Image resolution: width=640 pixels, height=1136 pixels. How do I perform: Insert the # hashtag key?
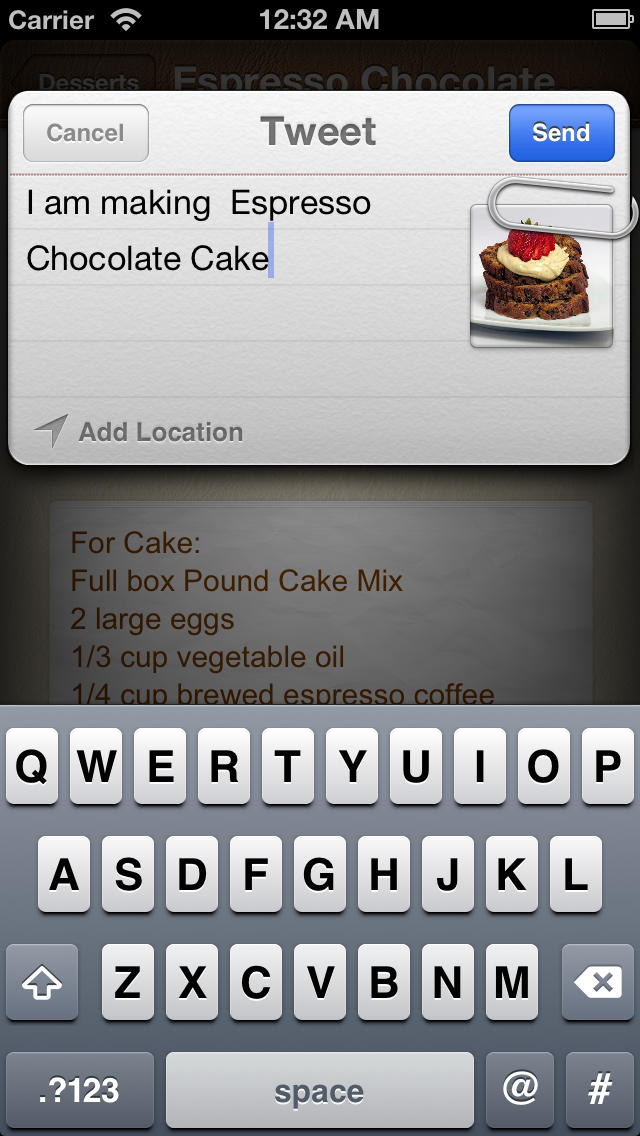tap(599, 1090)
